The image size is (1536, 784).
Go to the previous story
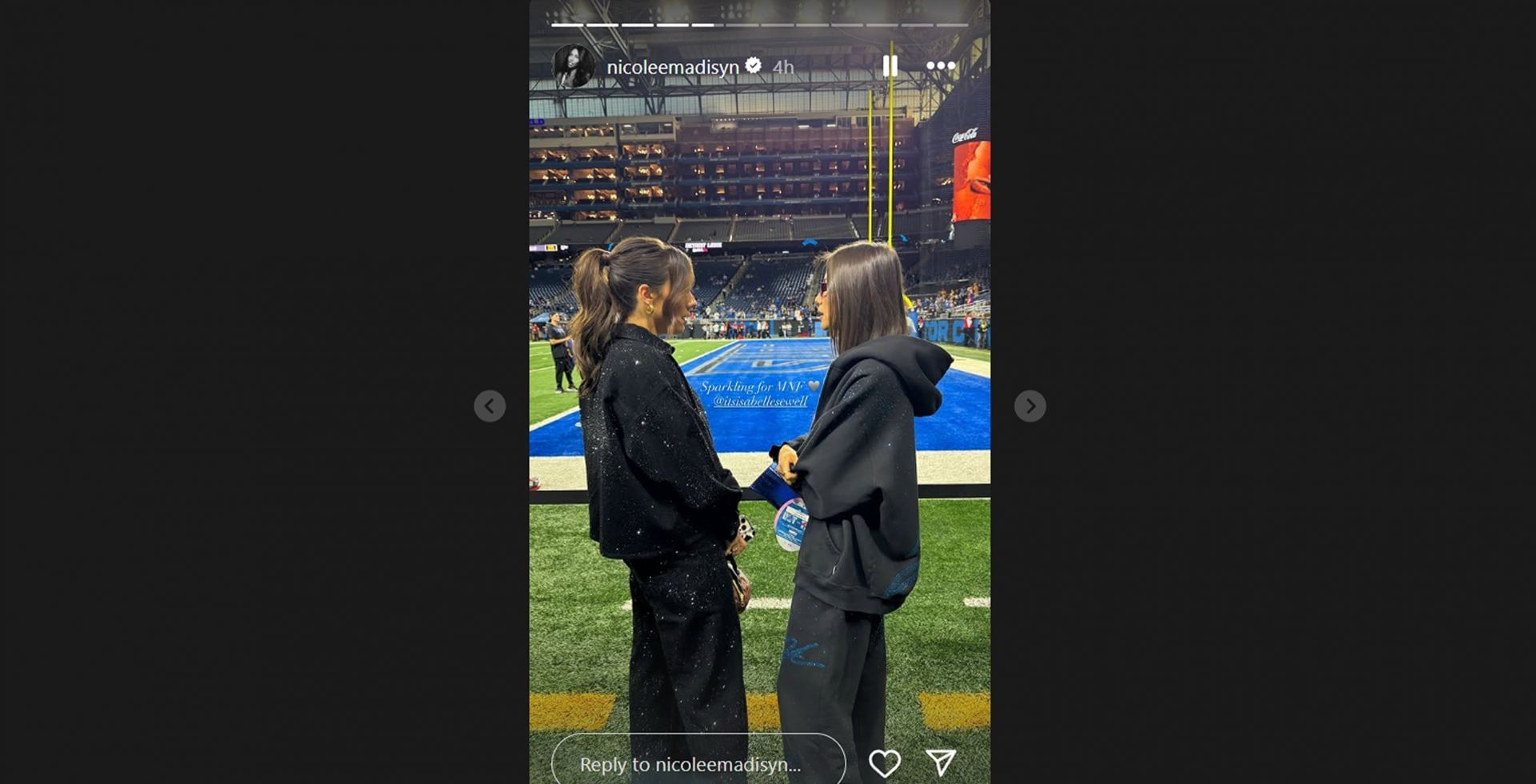(490, 406)
